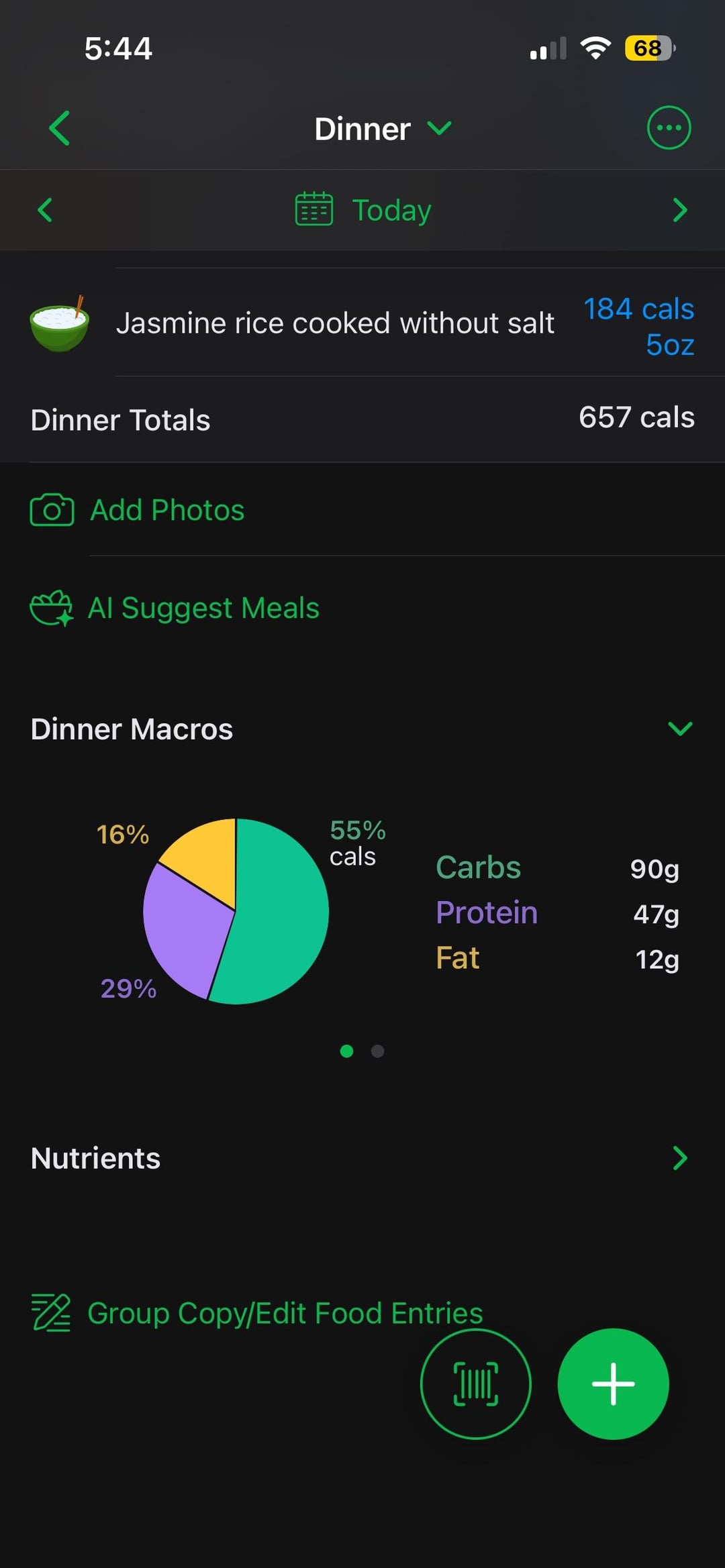Open the more options menu

668,128
